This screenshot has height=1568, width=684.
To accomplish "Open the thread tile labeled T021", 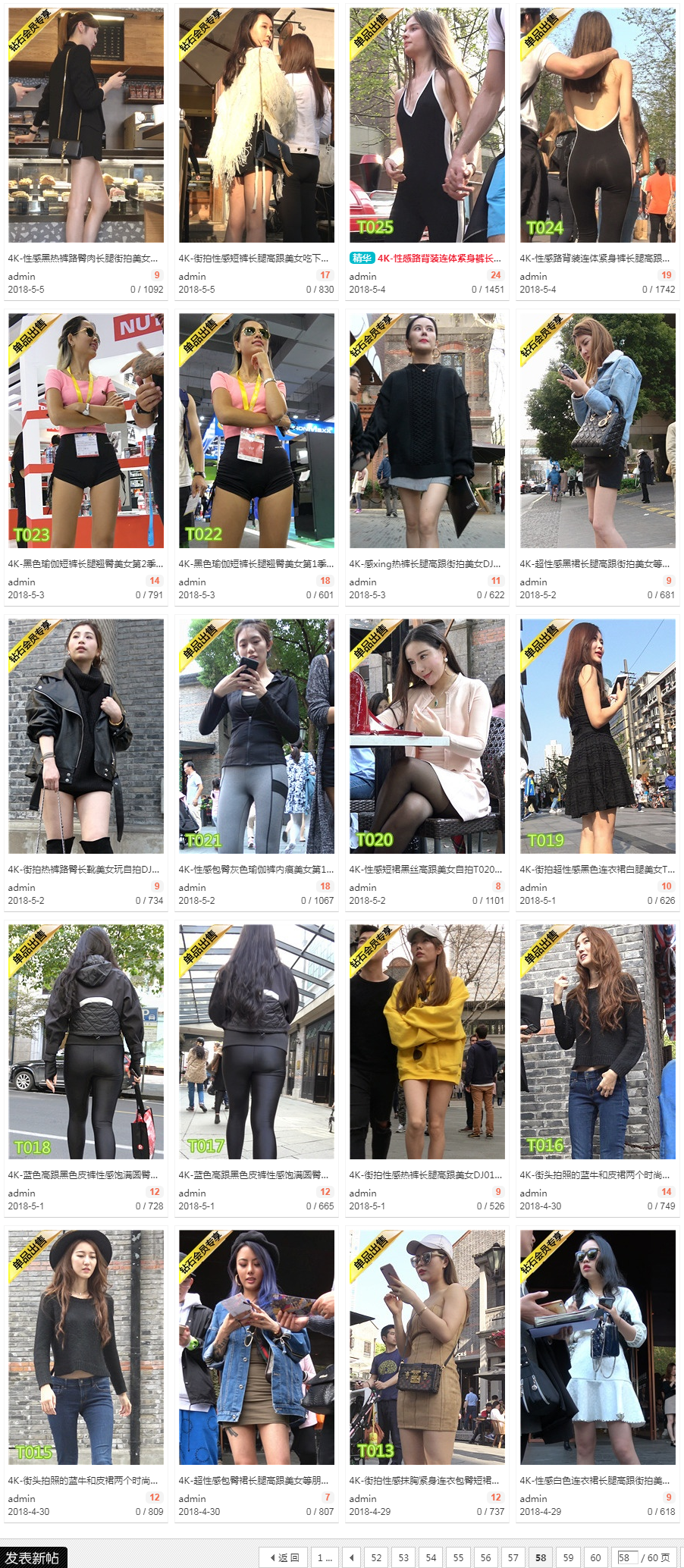I will [256, 736].
